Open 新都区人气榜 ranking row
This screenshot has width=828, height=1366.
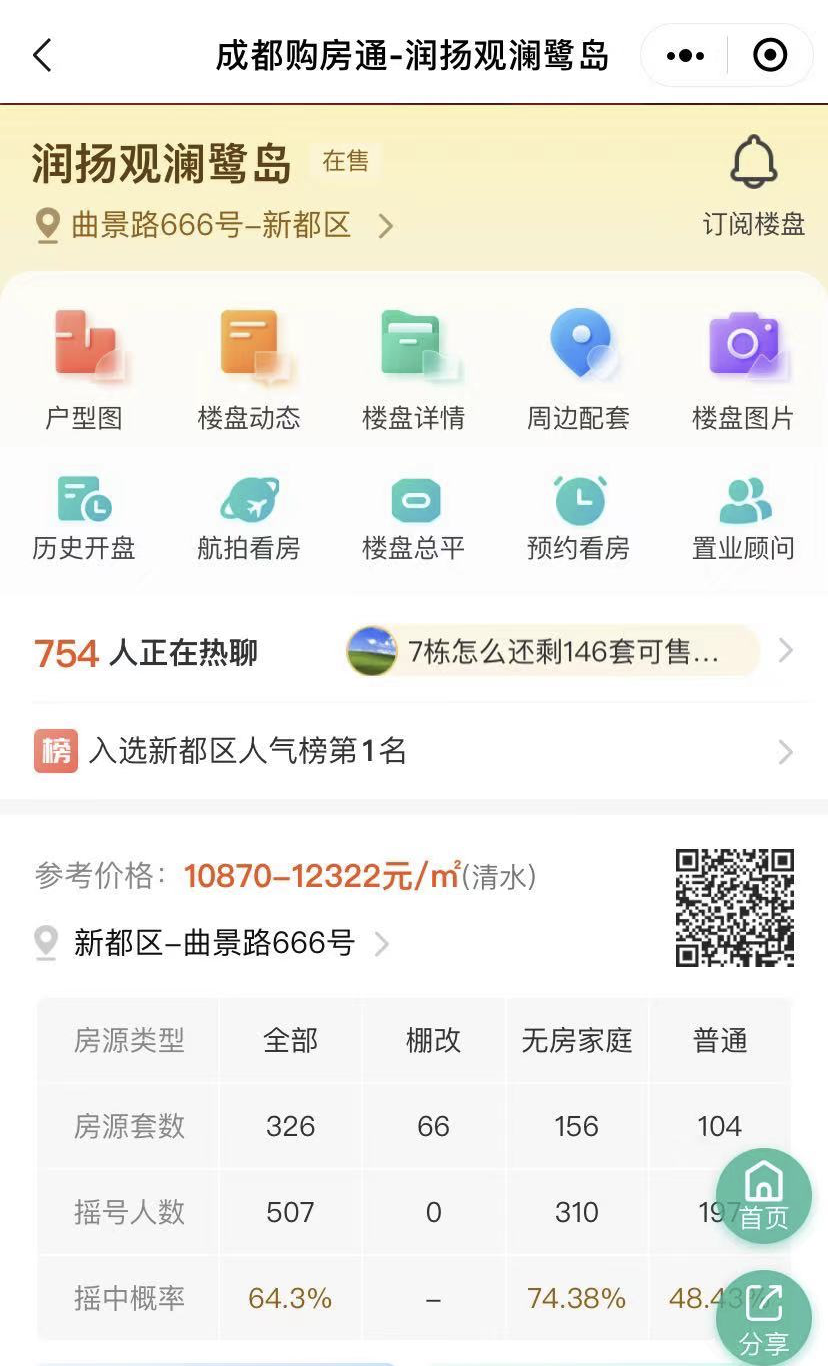413,751
